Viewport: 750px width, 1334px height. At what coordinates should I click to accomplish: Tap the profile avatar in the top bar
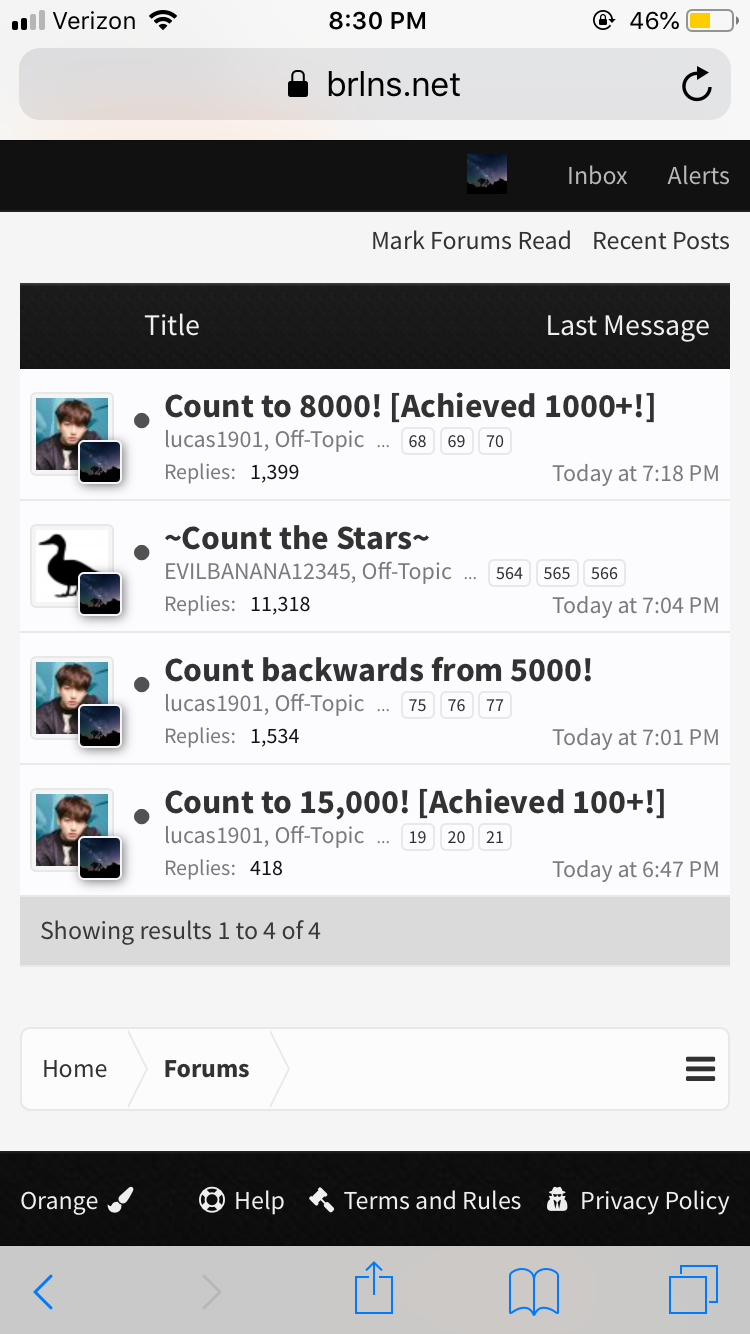pos(487,174)
